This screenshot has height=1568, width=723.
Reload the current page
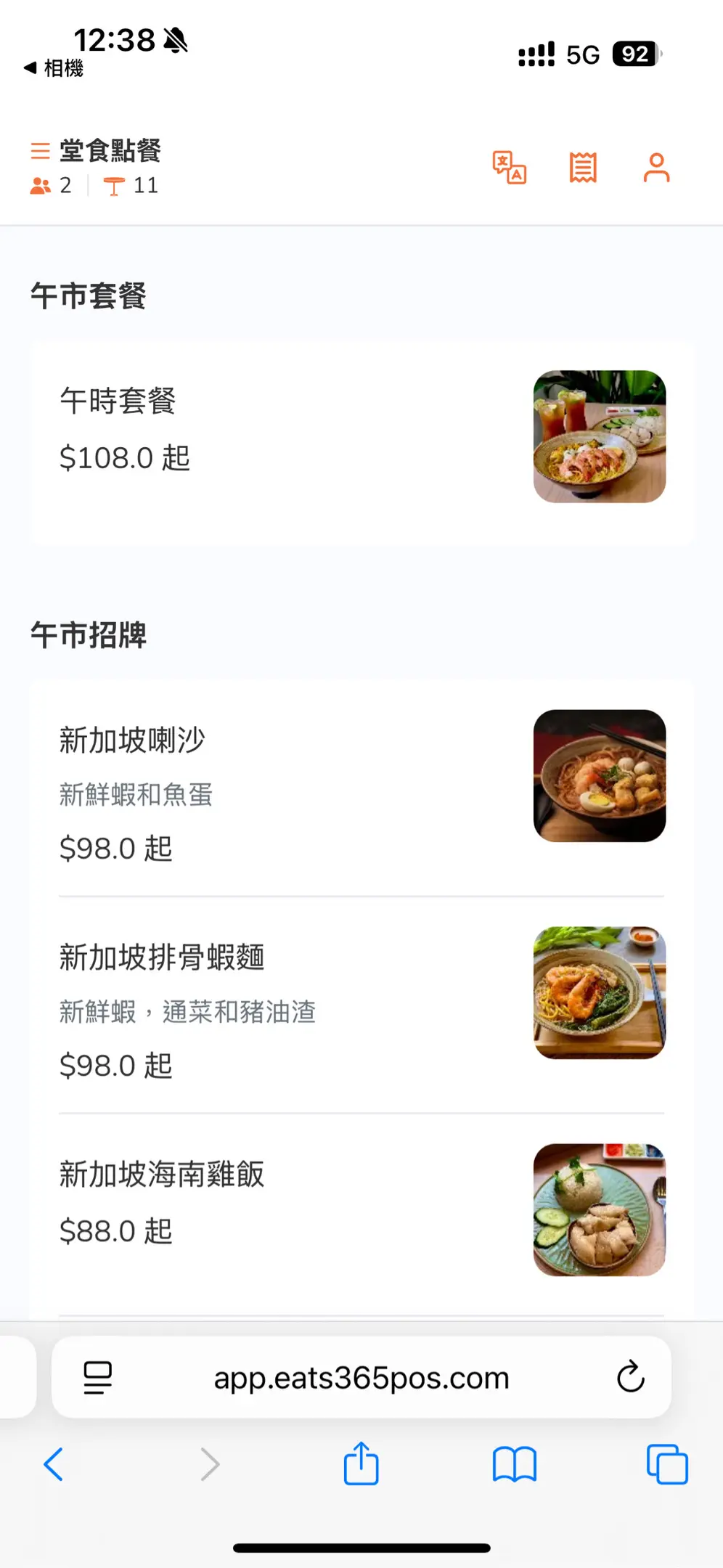(630, 1377)
